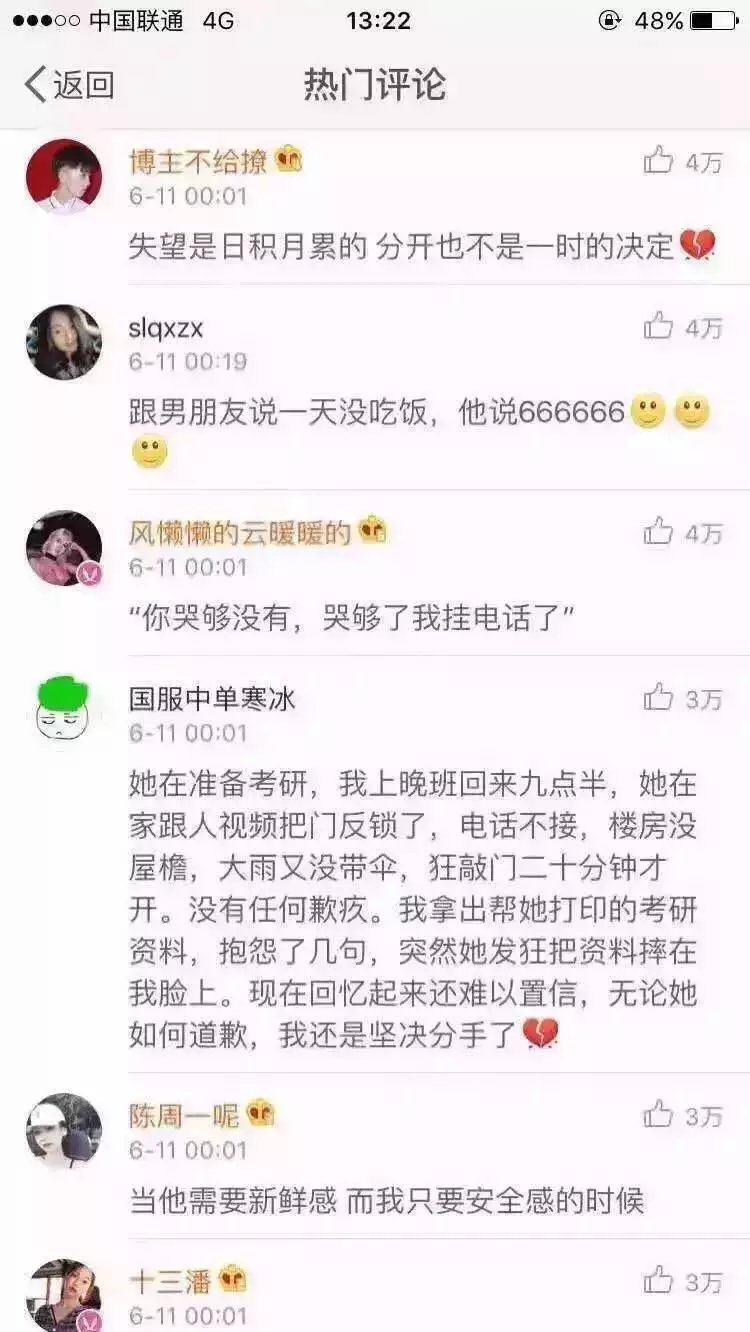Tap the username 博主不给撩
The height and width of the screenshot is (1332, 750).
tap(198, 160)
